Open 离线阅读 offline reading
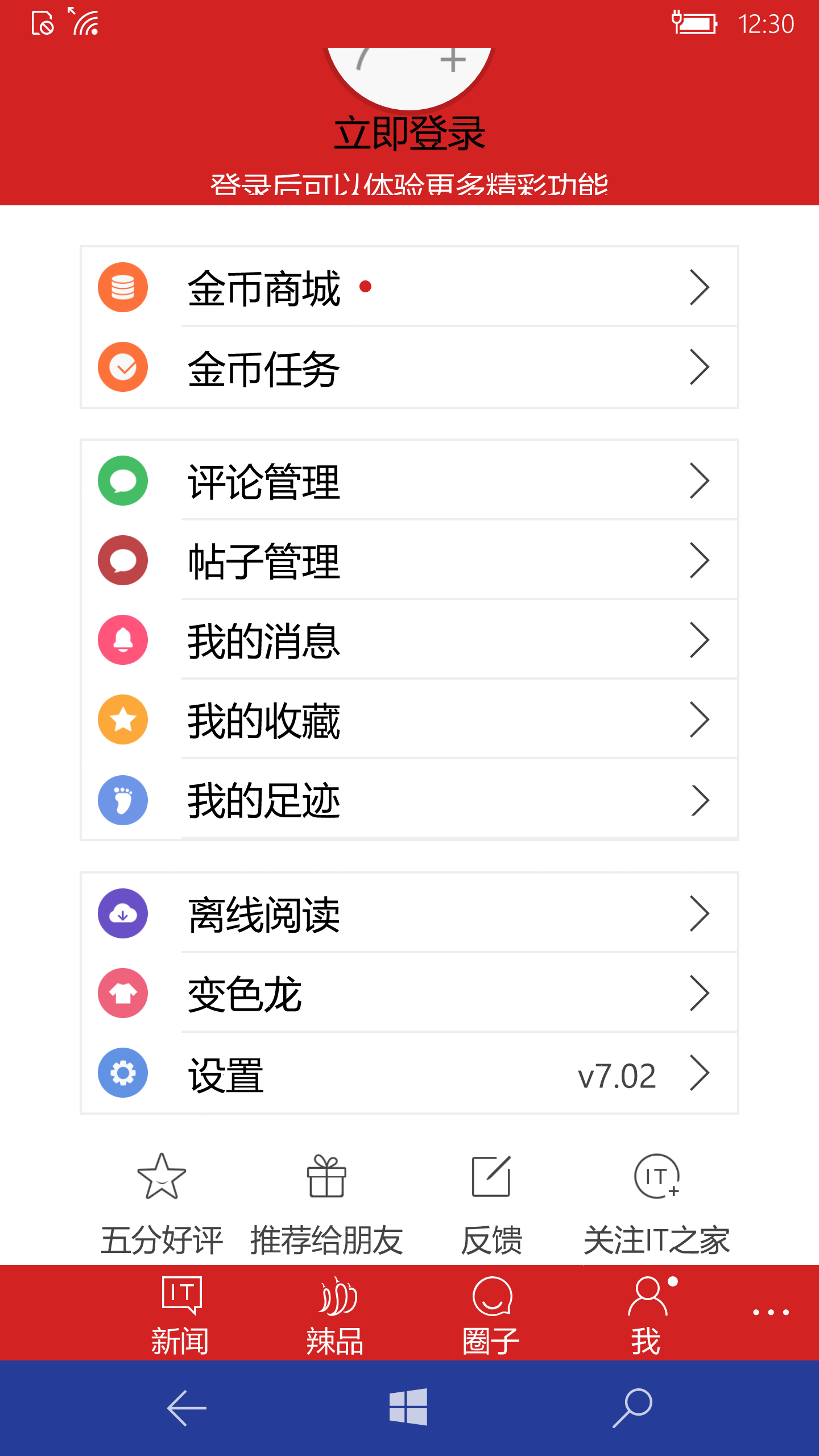 409,914
